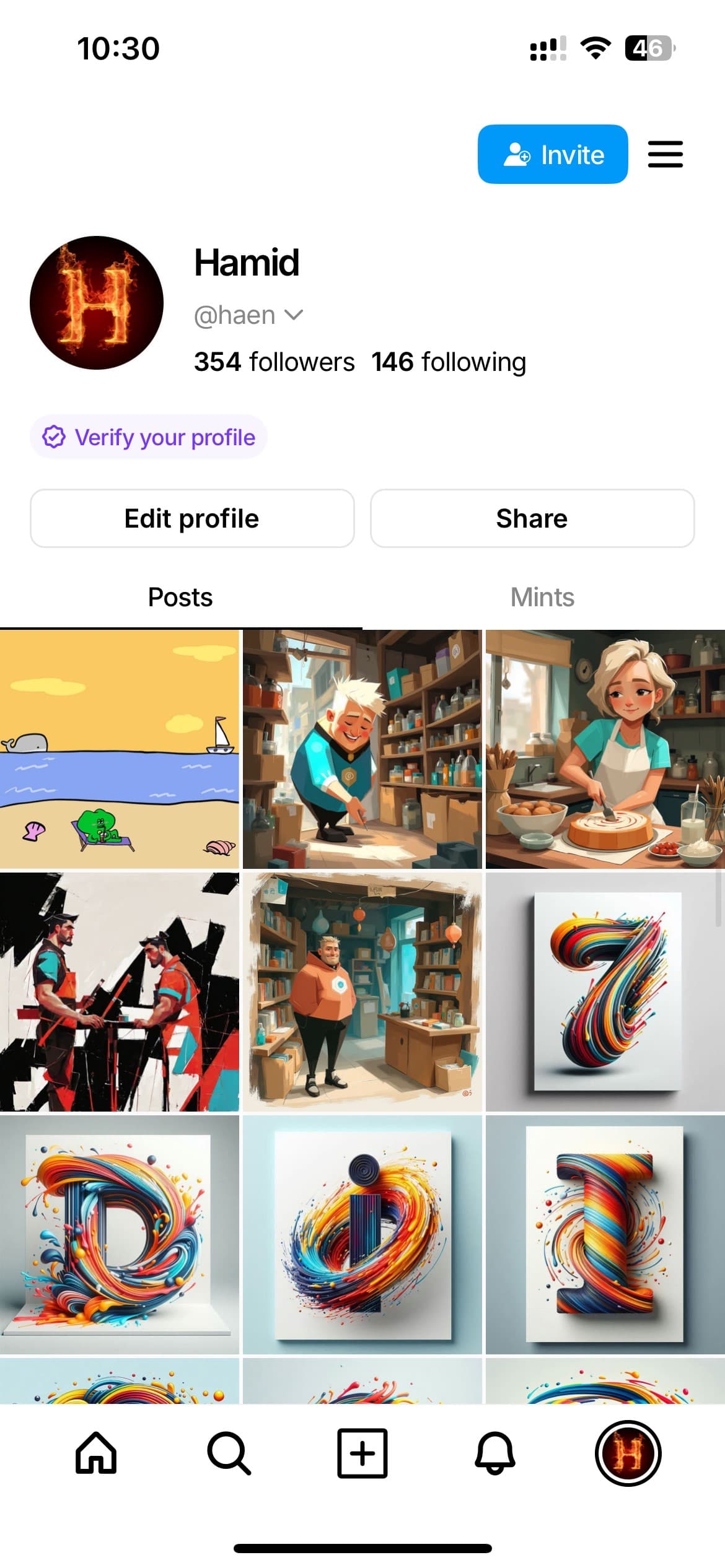Tap the Share button

(532, 518)
